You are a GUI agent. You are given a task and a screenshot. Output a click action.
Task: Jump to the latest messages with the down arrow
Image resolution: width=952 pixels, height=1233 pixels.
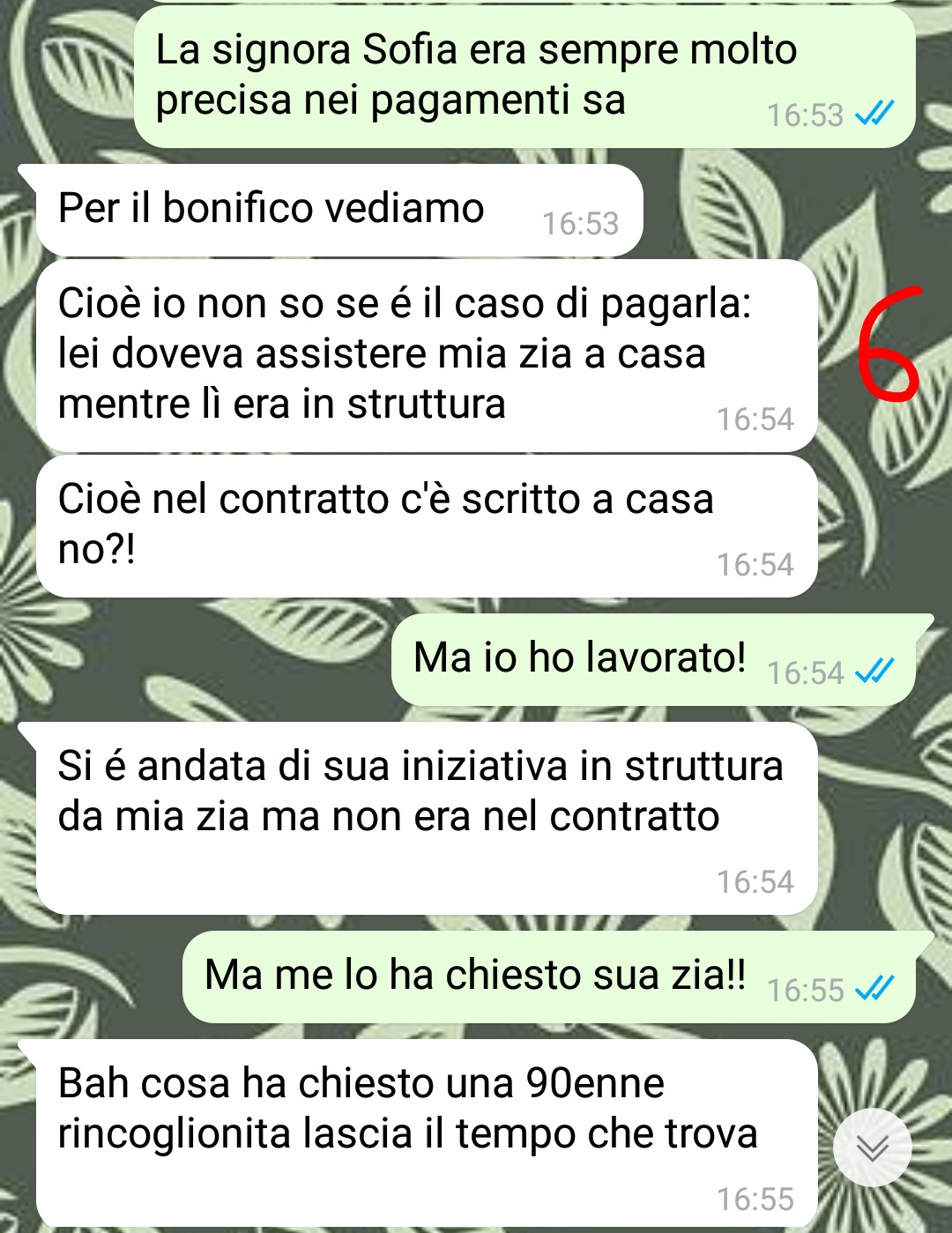pyautogui.click(x=872, y=1148)
